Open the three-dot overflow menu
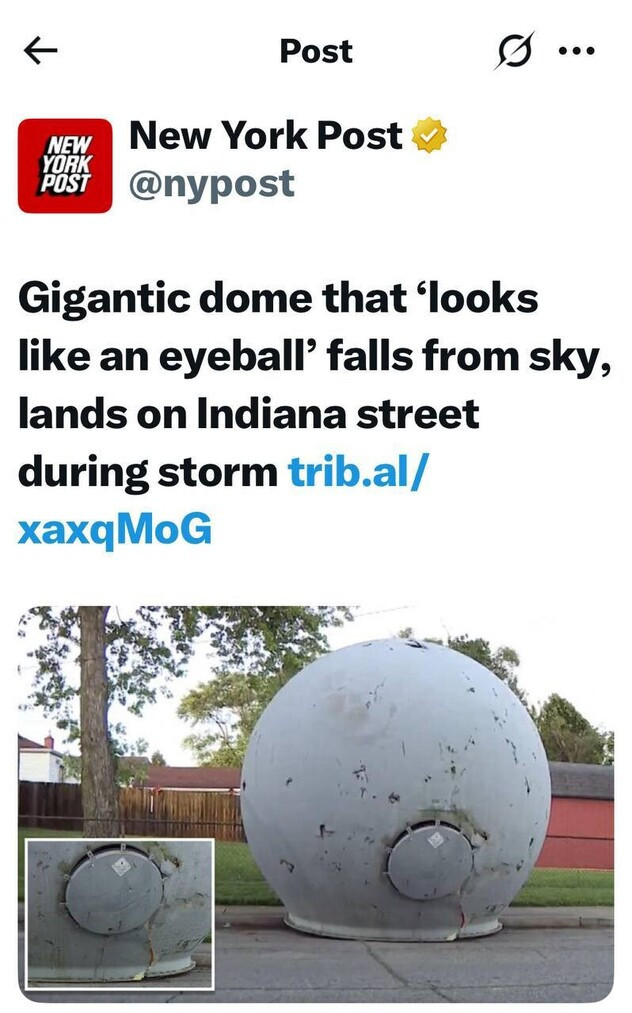This screenshot has width=632, height=1013. (575, 50)
